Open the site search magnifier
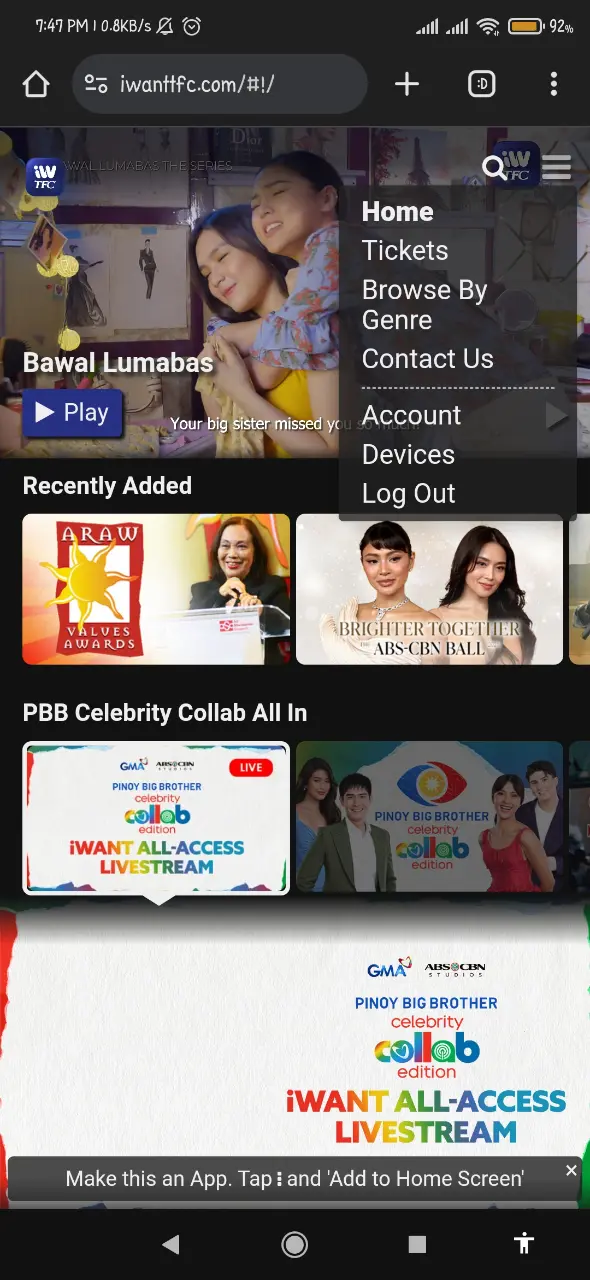The height and width of the screenshot is (1280, 590). click(x=494, y=167)
